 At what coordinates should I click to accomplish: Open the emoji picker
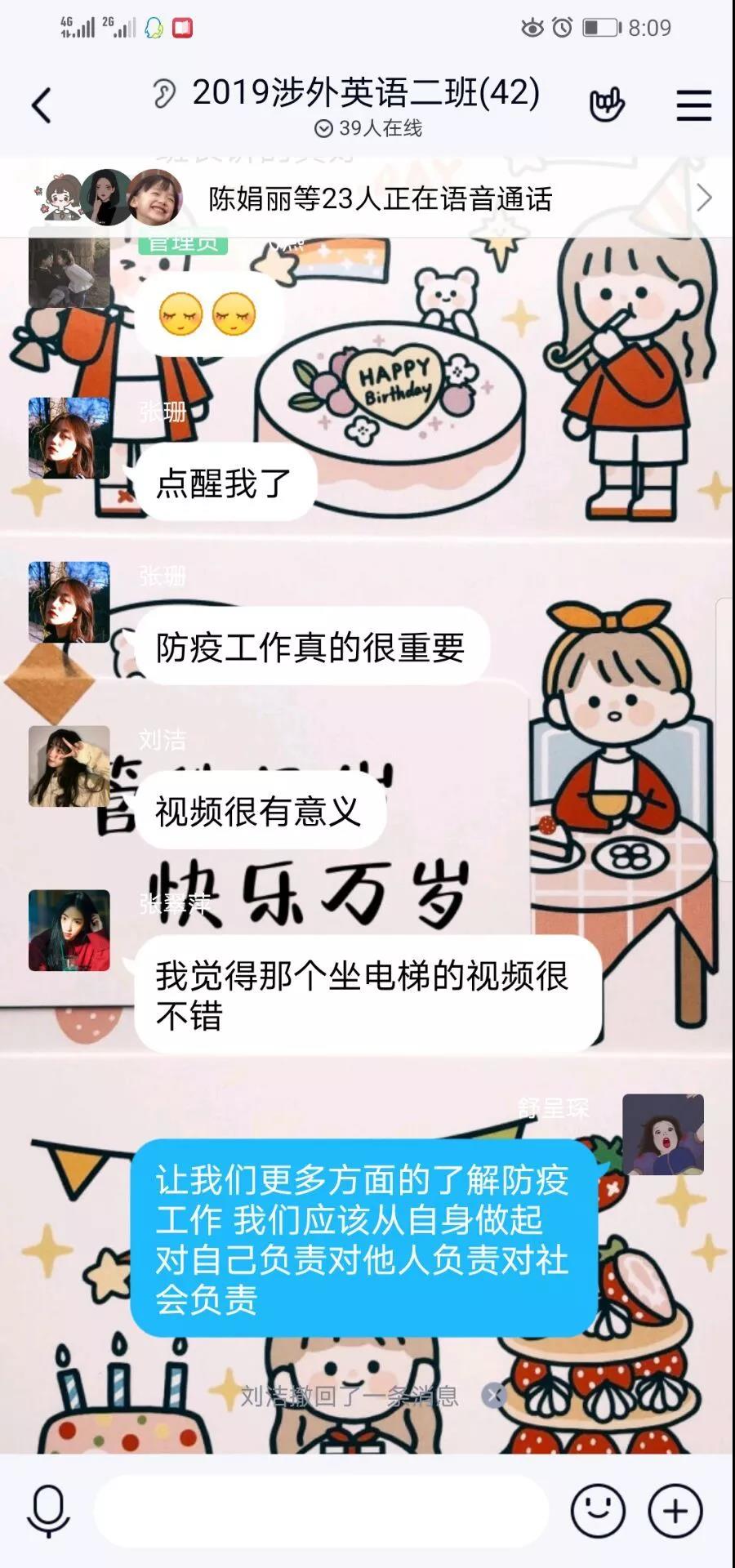(598, 1510)
